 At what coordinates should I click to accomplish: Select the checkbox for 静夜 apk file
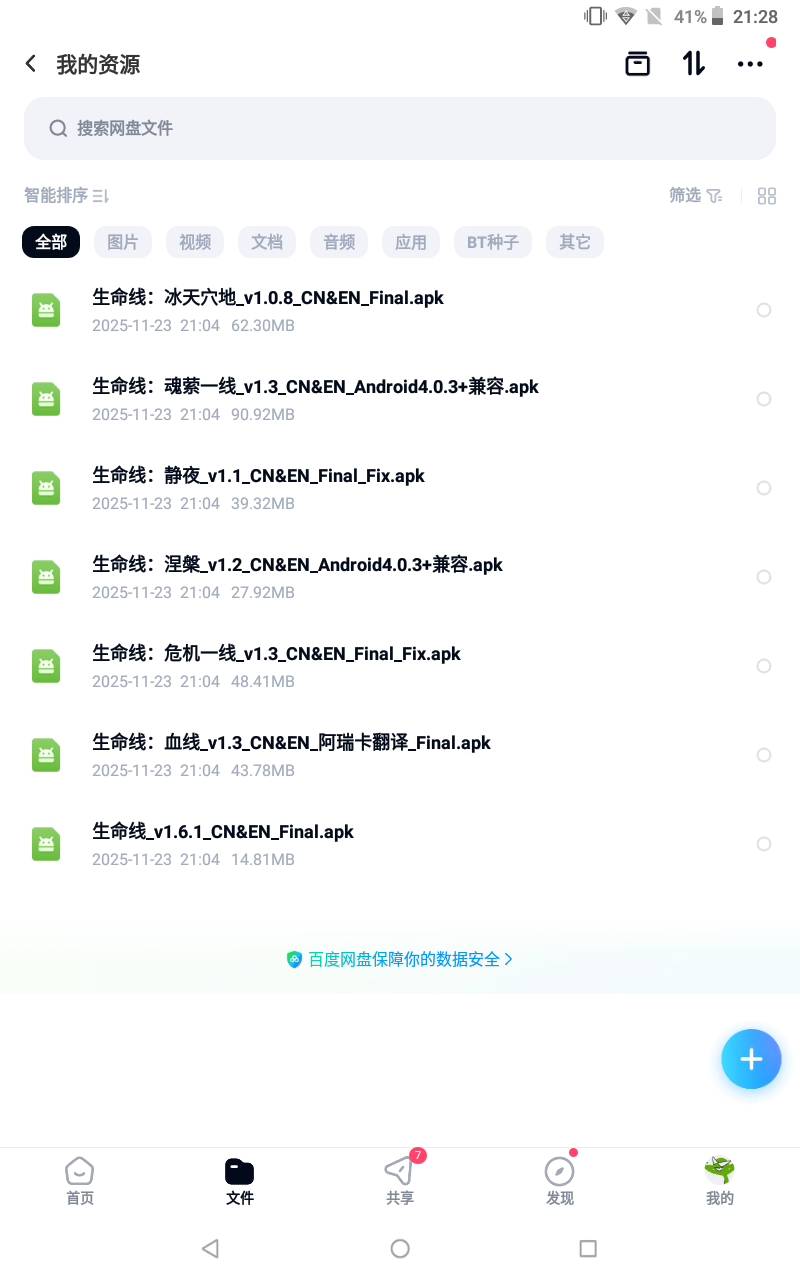763,488
